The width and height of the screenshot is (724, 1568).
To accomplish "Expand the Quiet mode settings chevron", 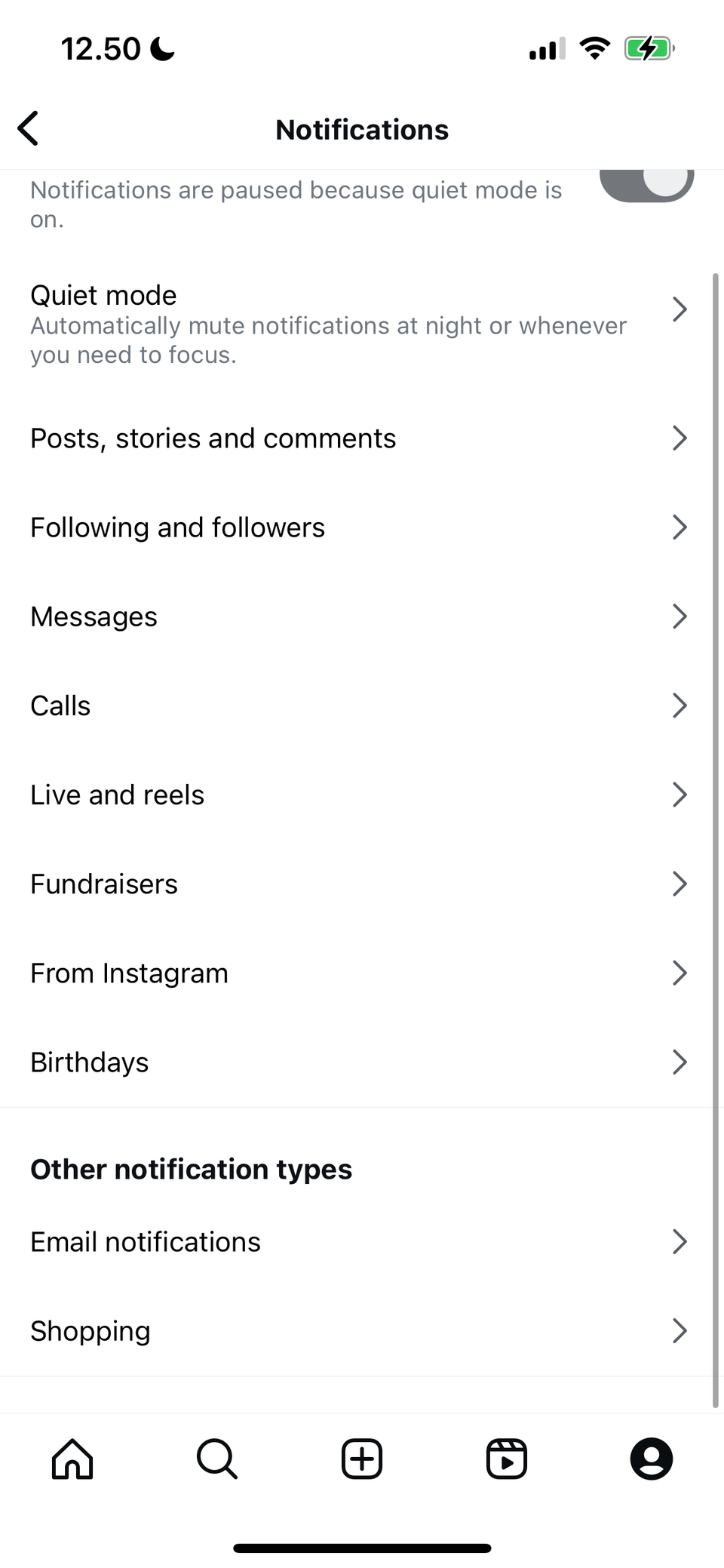I will point(680,309).
